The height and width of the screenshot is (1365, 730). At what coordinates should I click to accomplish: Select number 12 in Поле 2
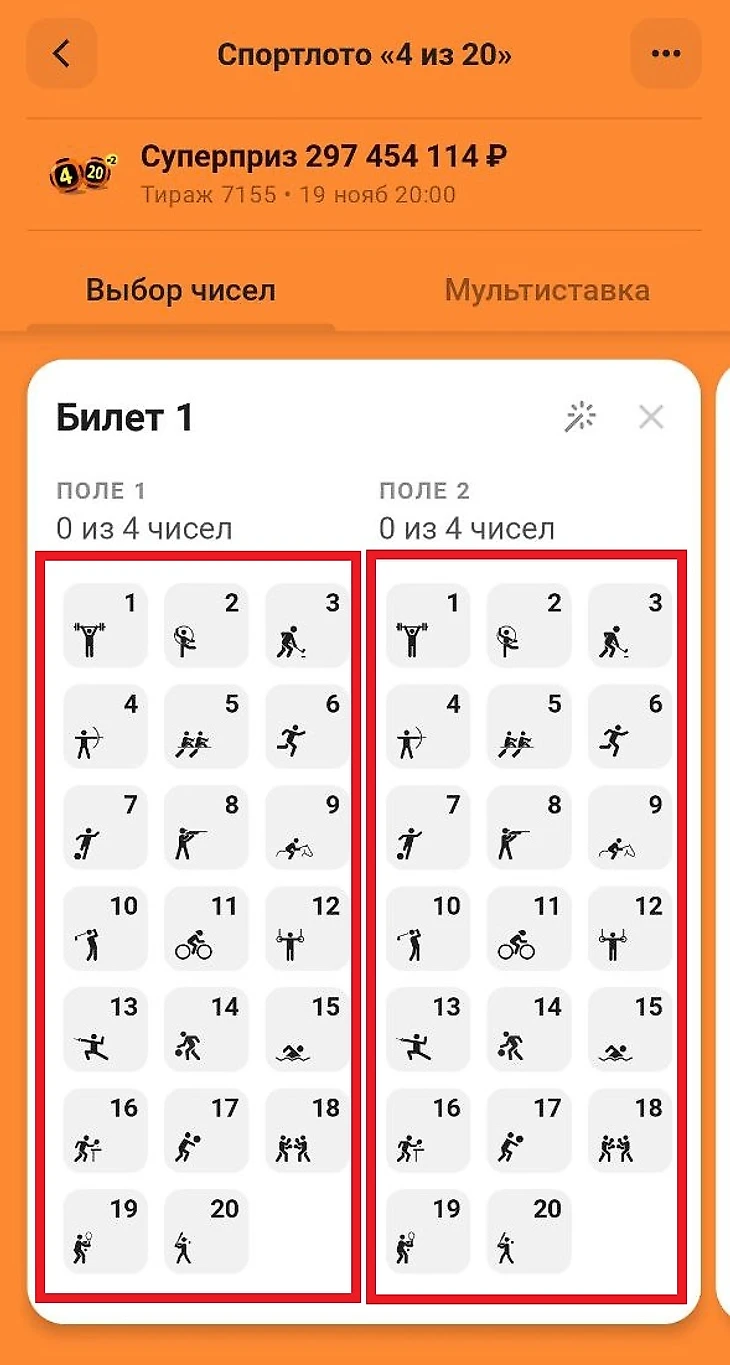click(x=630, y=929)
